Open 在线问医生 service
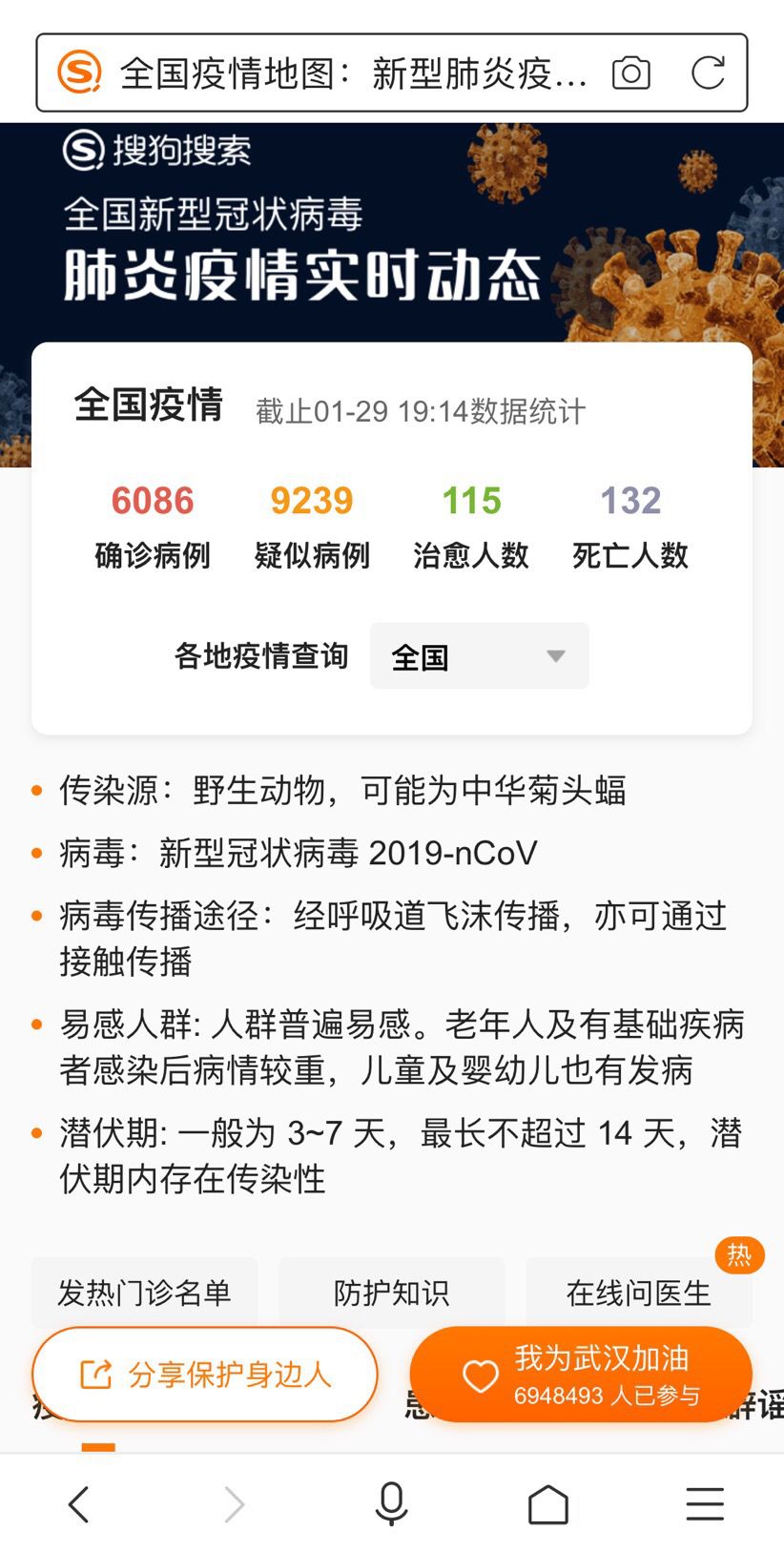Screen dimensions: 784x1552 pos(639,1293)
